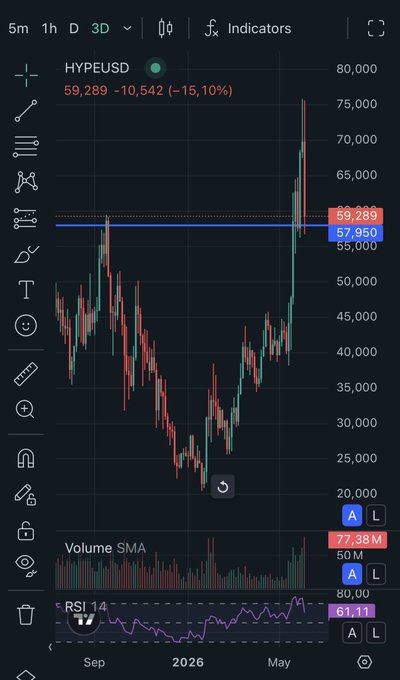Toggle the magnet snap mode
This screenshot has height=680, width=400.
[x=26, y=458]
